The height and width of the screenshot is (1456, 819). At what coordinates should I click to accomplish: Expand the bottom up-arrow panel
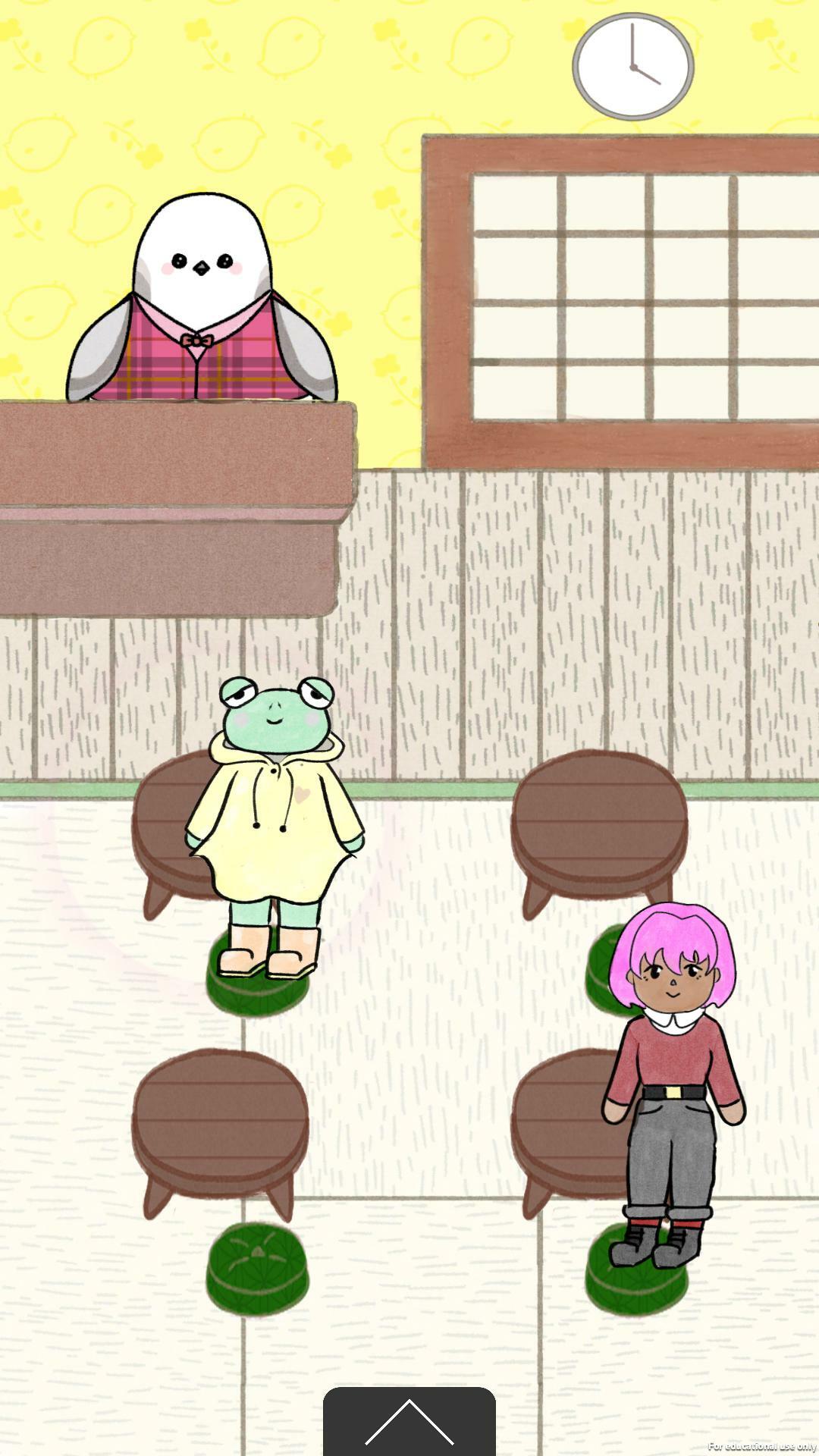click(x=409, y=1420)
